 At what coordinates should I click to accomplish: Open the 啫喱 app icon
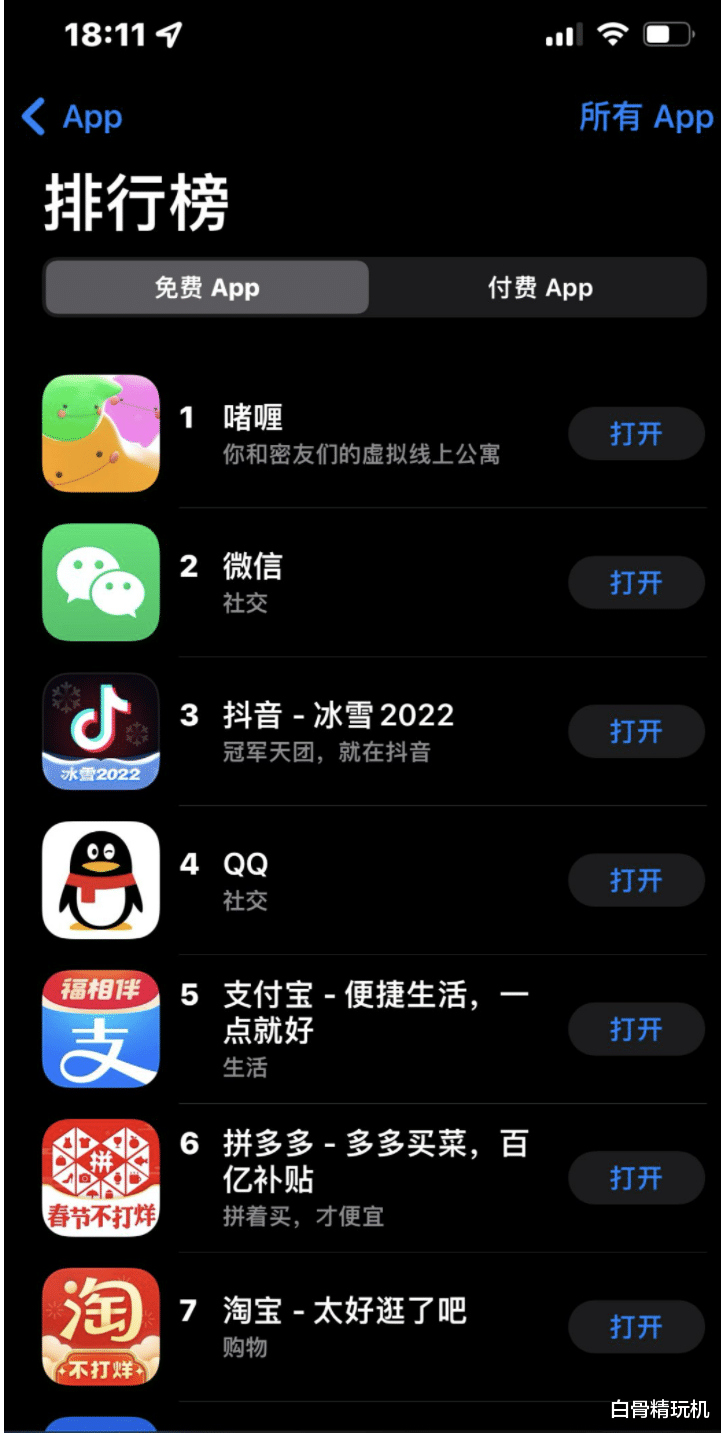(x=100, y=433)
